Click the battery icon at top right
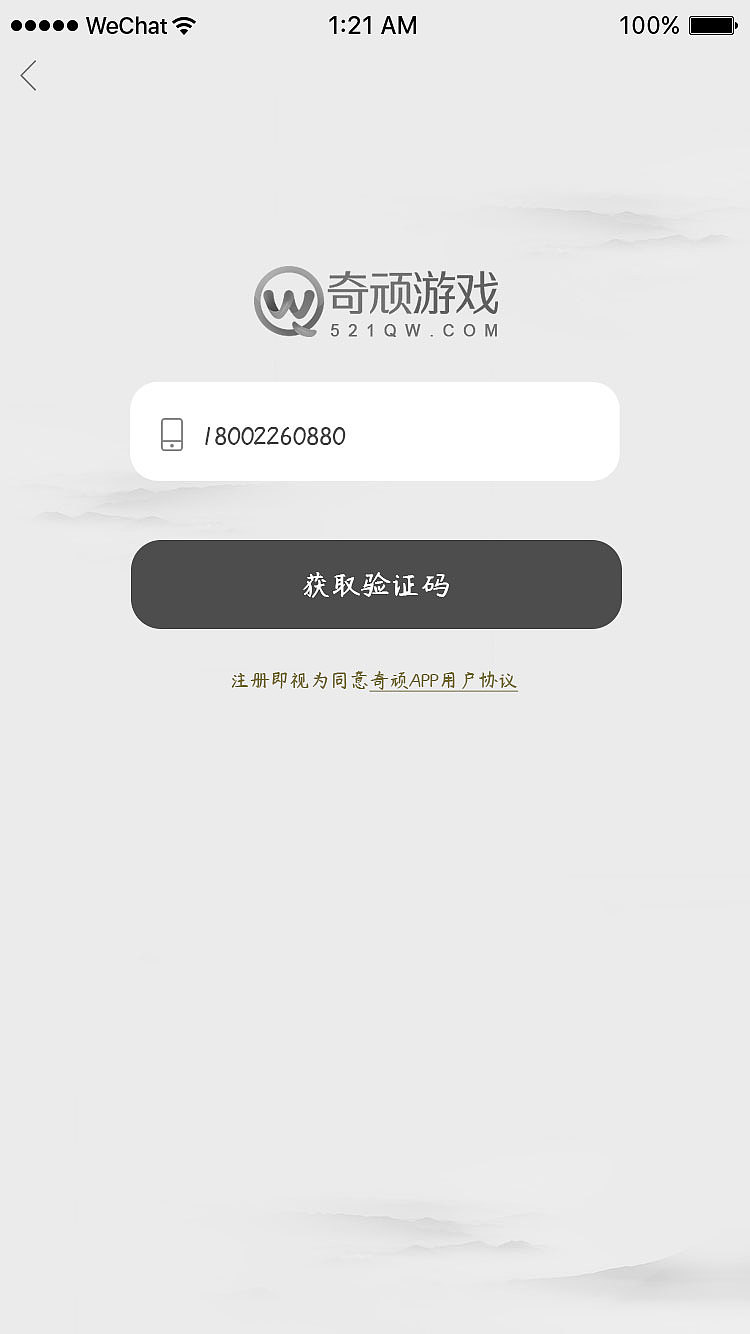The width and height of the screenshot is (750, 1334). pyautogui.click(x=711, y=25)
